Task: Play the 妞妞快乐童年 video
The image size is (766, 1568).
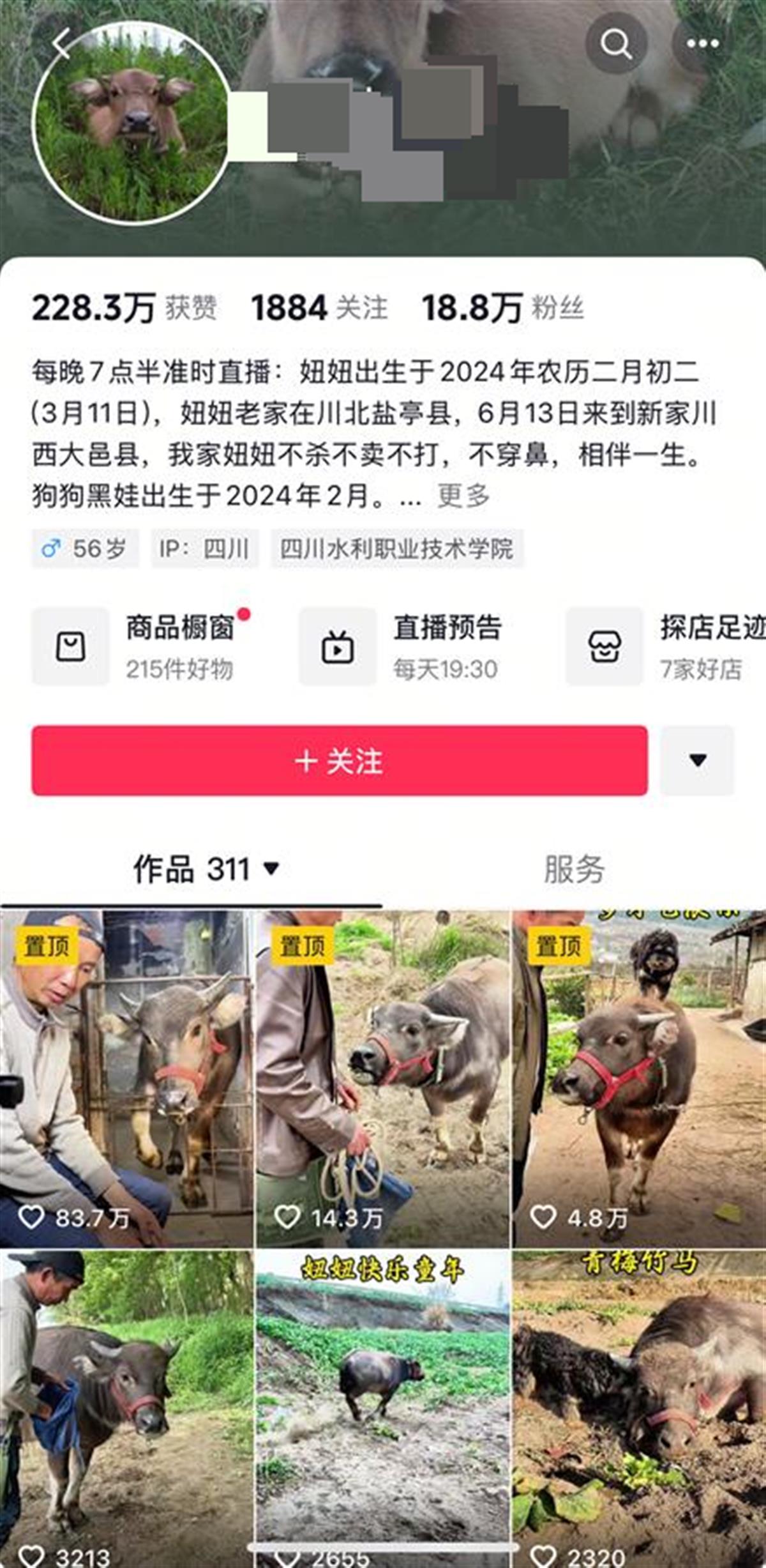Action: (382, 1405)
